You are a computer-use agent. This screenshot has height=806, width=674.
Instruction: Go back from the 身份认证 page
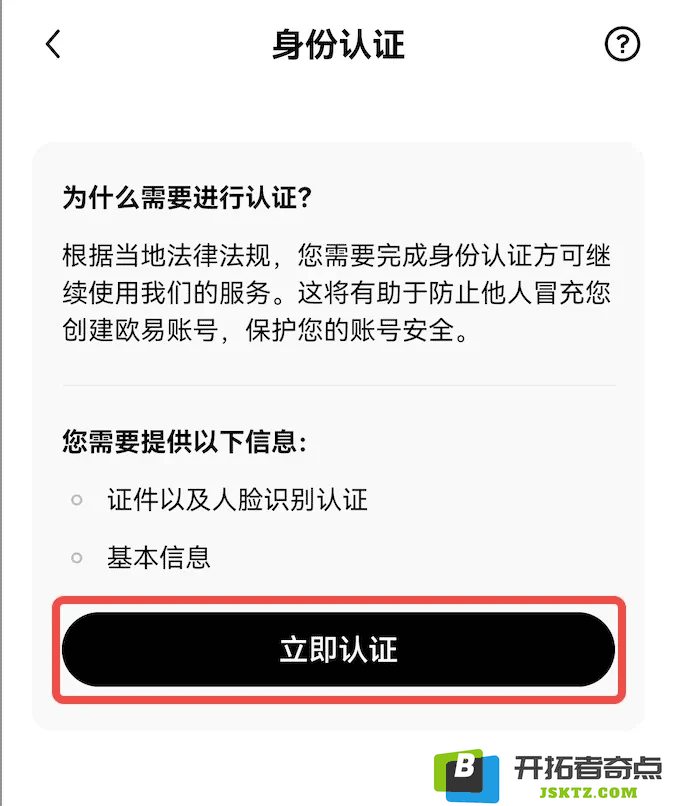[53, 44]
